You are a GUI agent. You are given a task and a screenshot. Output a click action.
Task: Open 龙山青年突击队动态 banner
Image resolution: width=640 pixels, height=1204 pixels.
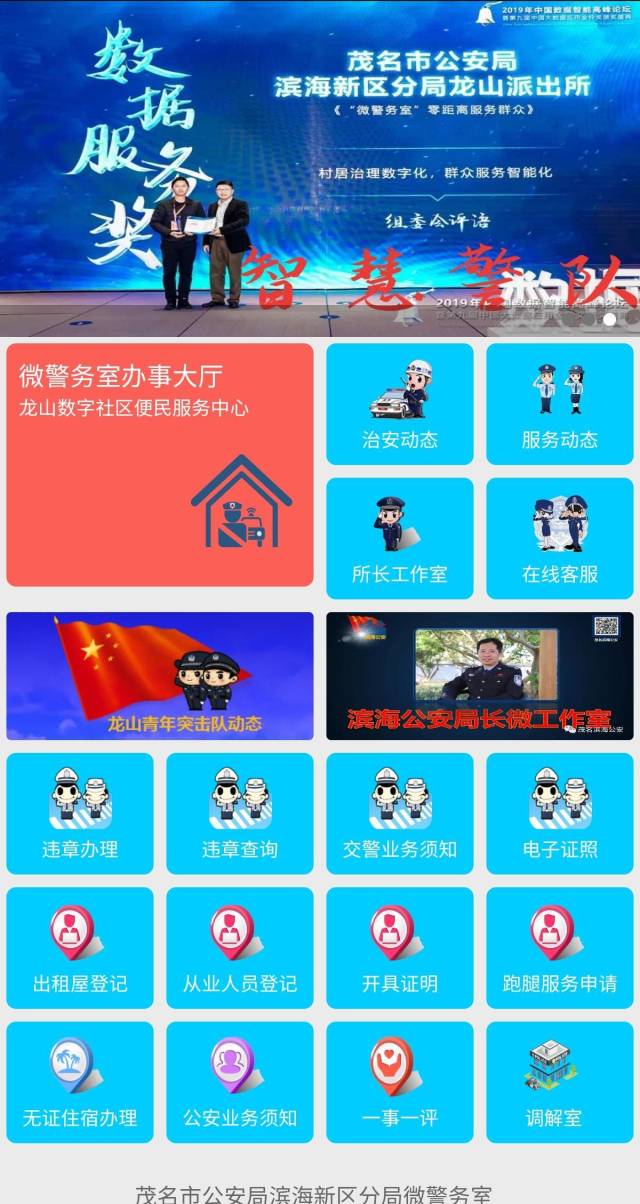[x=160, y=676]
